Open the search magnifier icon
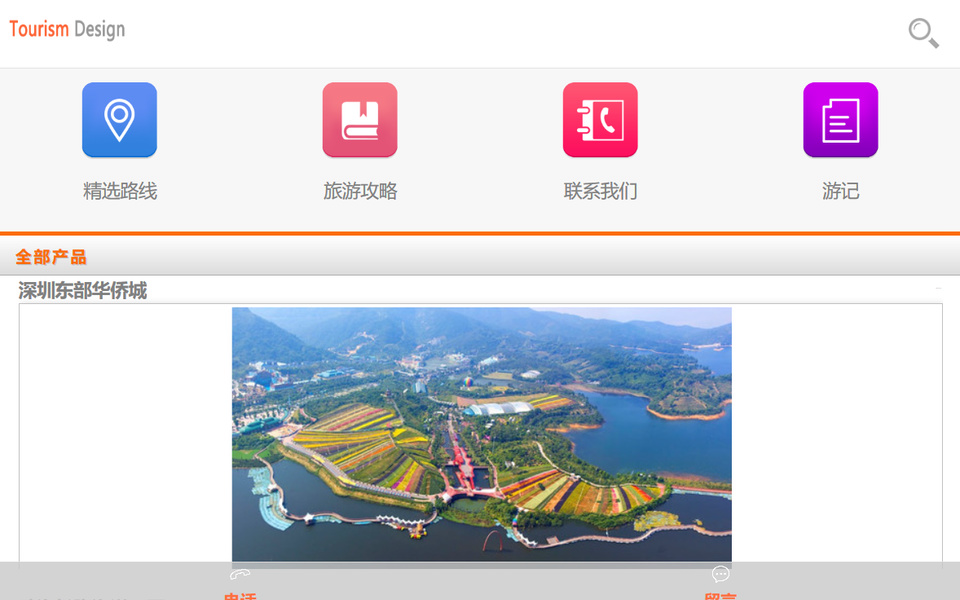Viewport: 960px width, 600px height. pyautogui.click(x=923, y=33)
